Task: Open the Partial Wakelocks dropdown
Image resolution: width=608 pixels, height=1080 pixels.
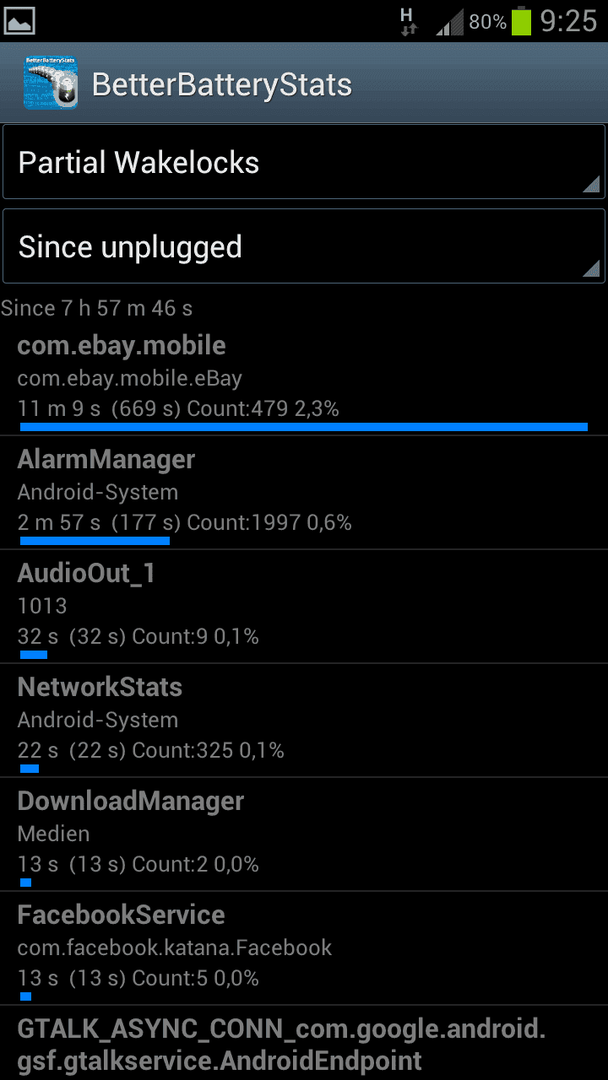Action: point(304,162)
